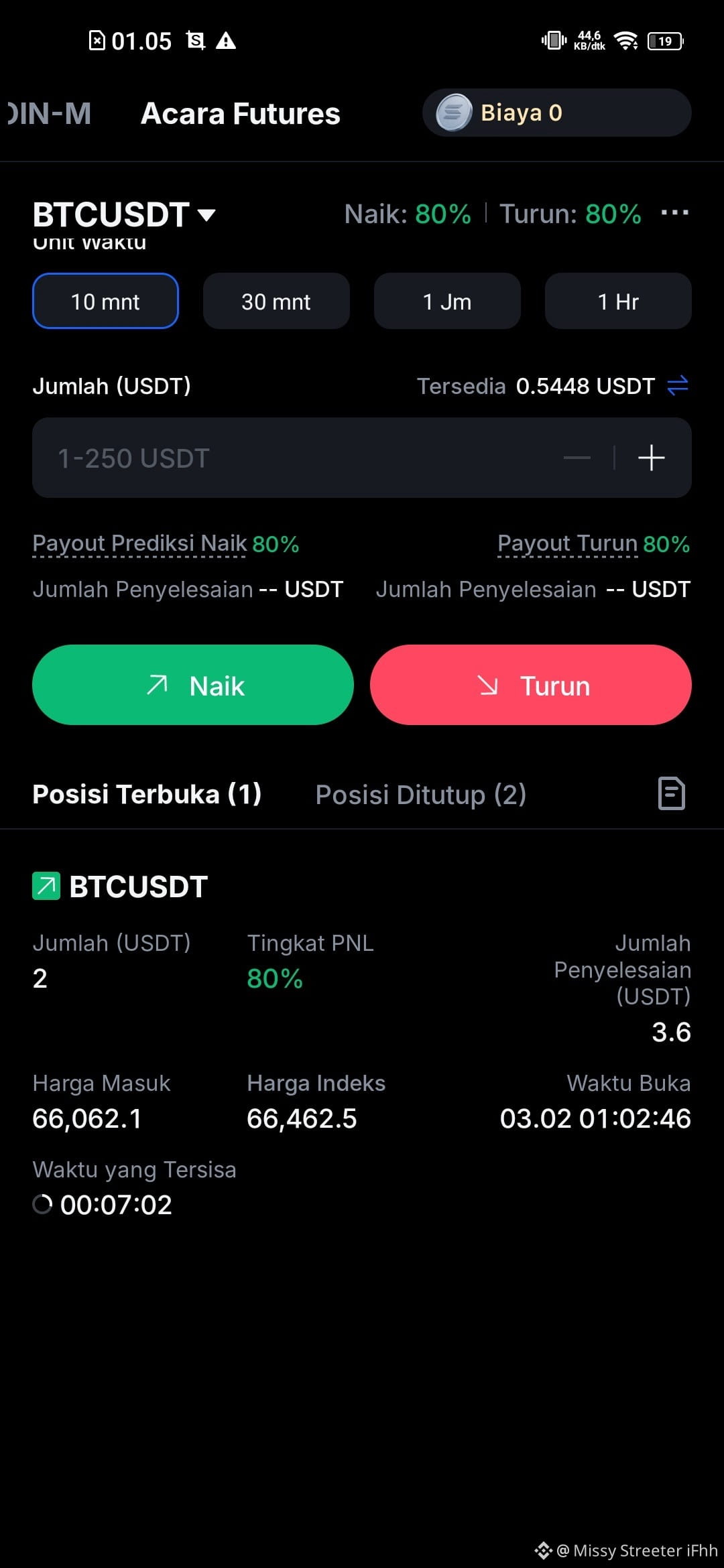
Task: Tap Payout Prediksi Naik info link
Action: pyautogui.click(x=139, y=543)
